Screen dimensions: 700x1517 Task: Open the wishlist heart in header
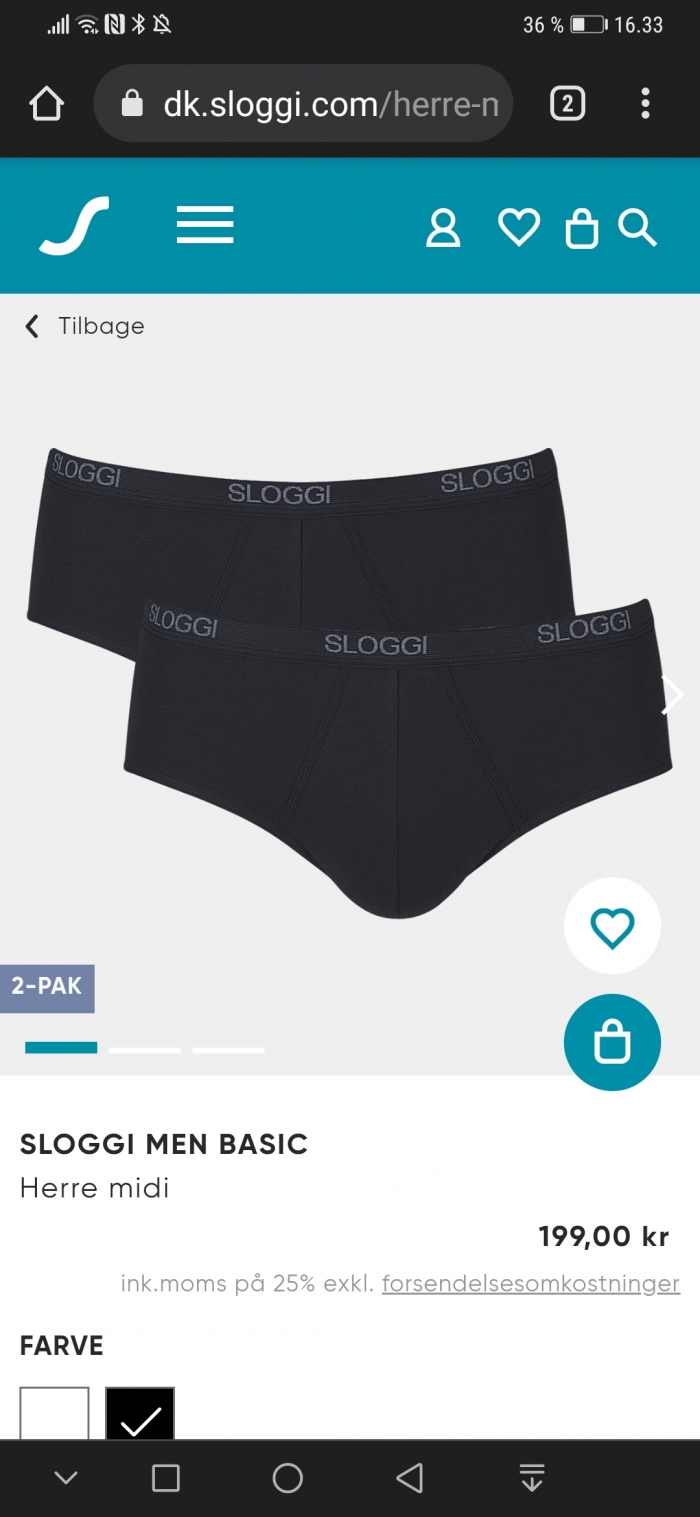[519, 228]
